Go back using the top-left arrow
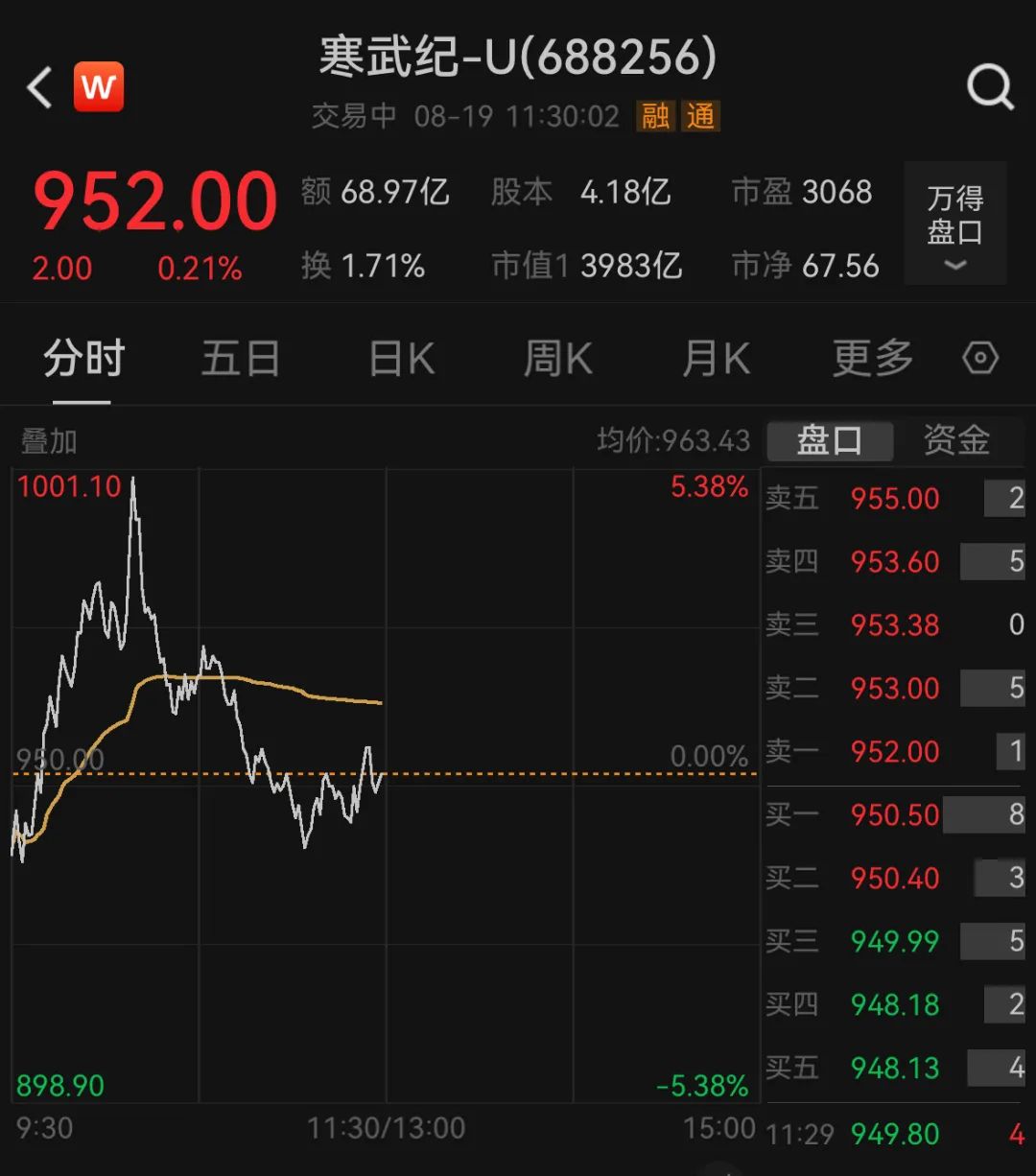 click(39, 87)
